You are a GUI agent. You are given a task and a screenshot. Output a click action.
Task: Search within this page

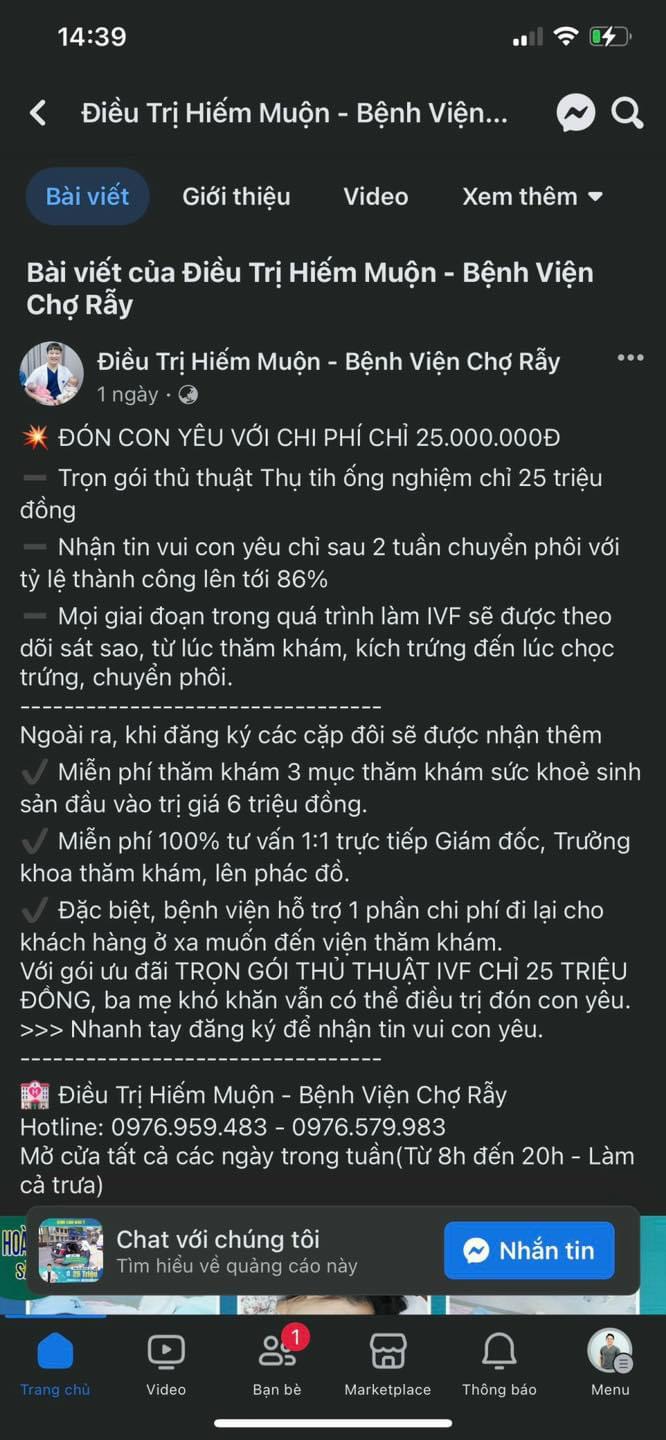(x=627, y=113)
